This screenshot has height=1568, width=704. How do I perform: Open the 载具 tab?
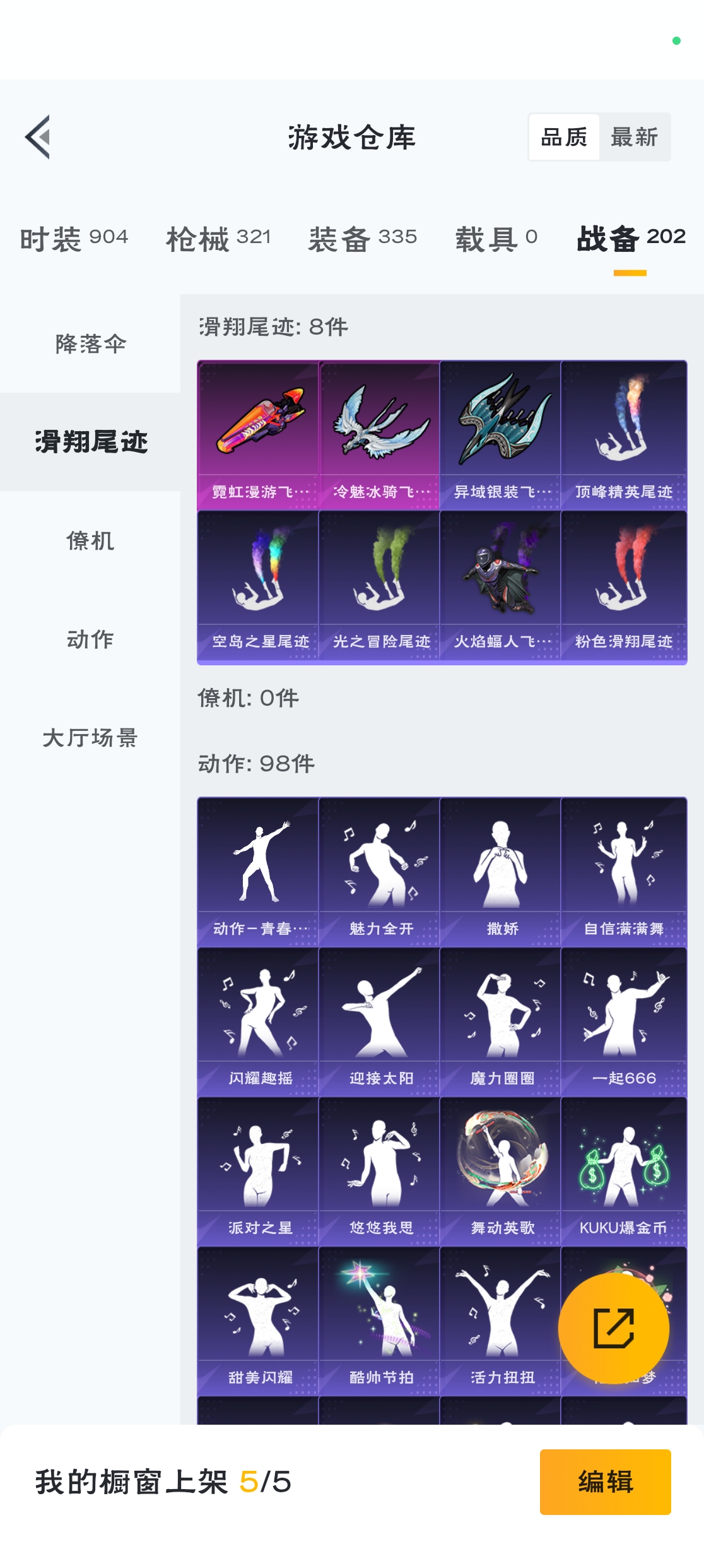496,239
